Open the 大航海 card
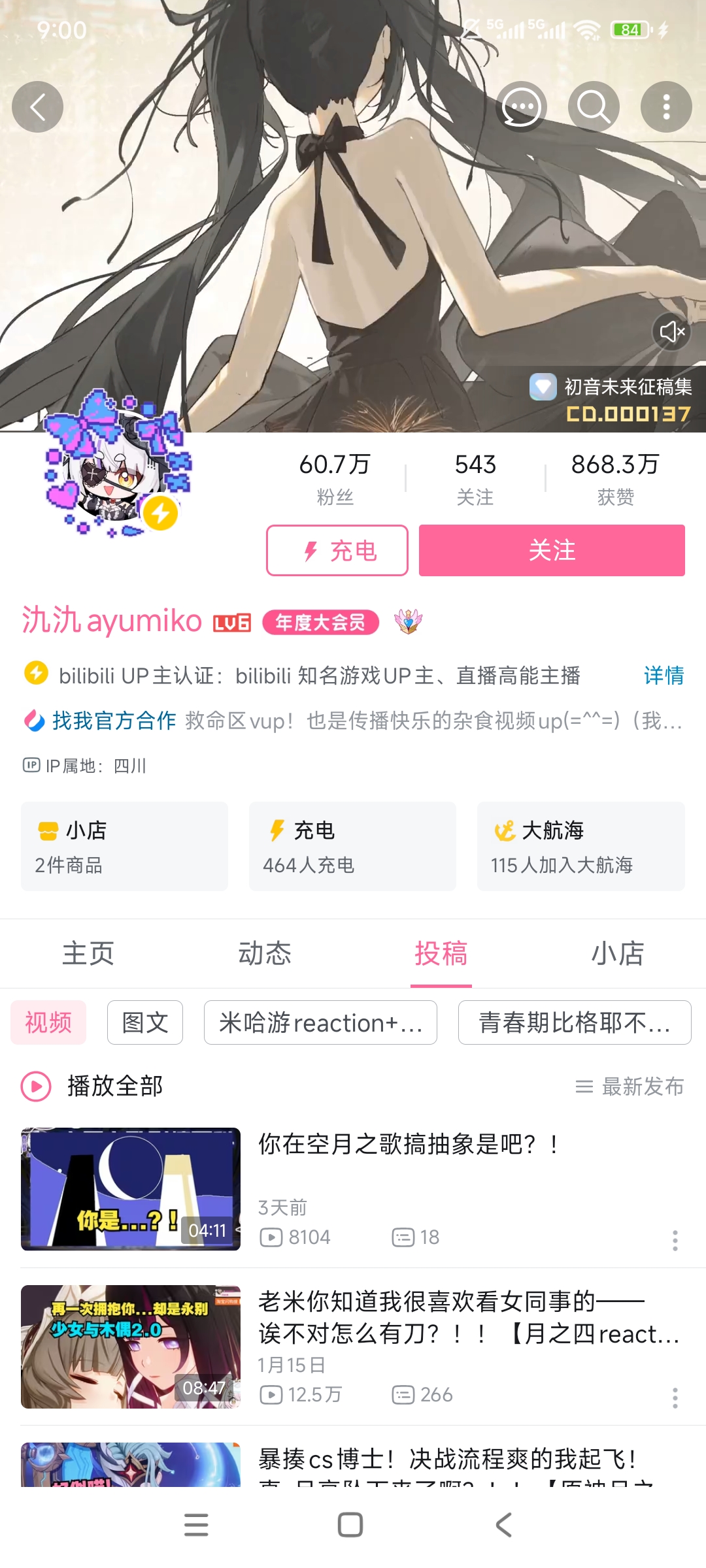Viewport: 706px width, 1568px height. [x=580, y=846]
